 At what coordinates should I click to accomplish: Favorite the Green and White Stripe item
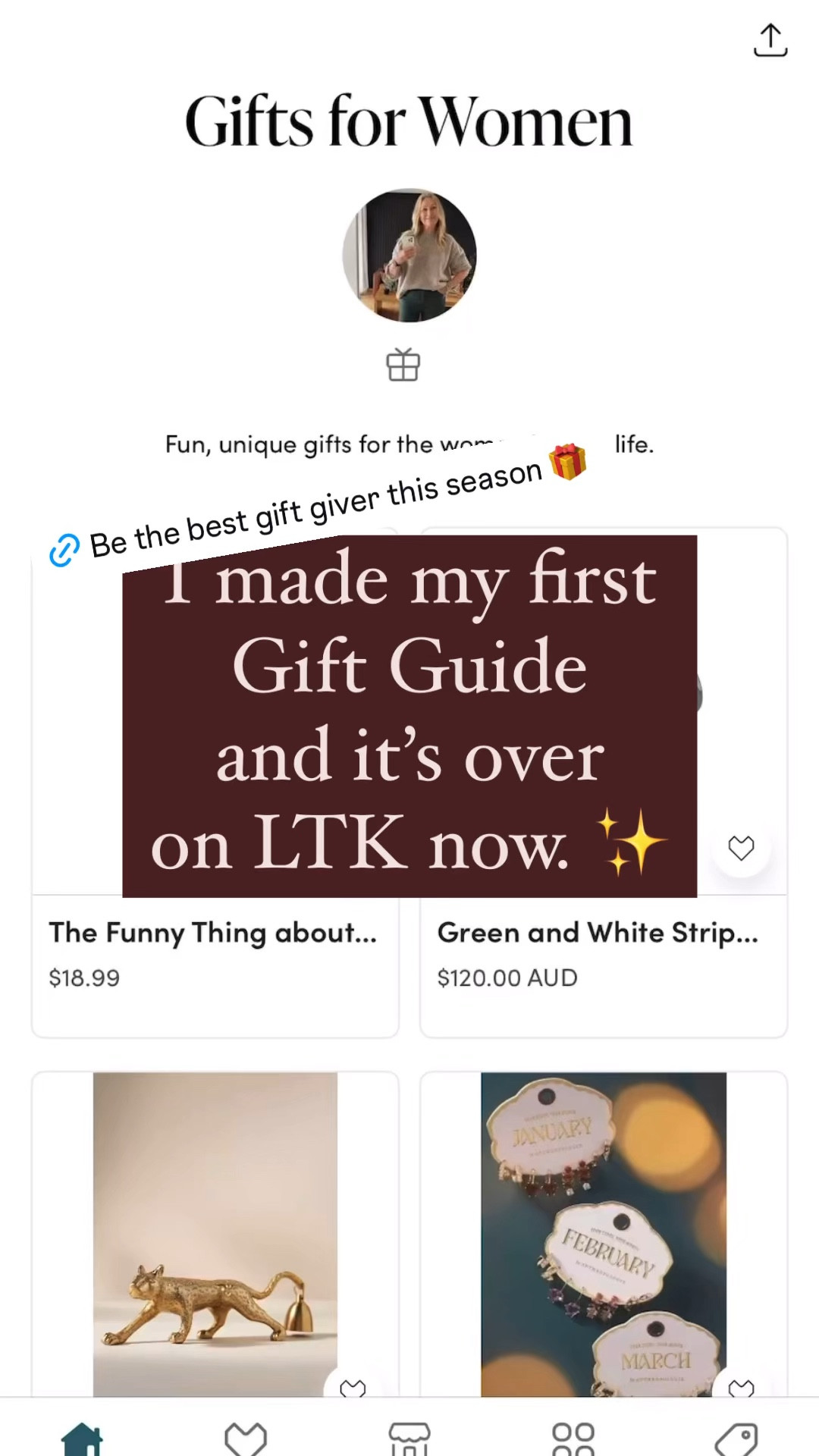(741, 849)
